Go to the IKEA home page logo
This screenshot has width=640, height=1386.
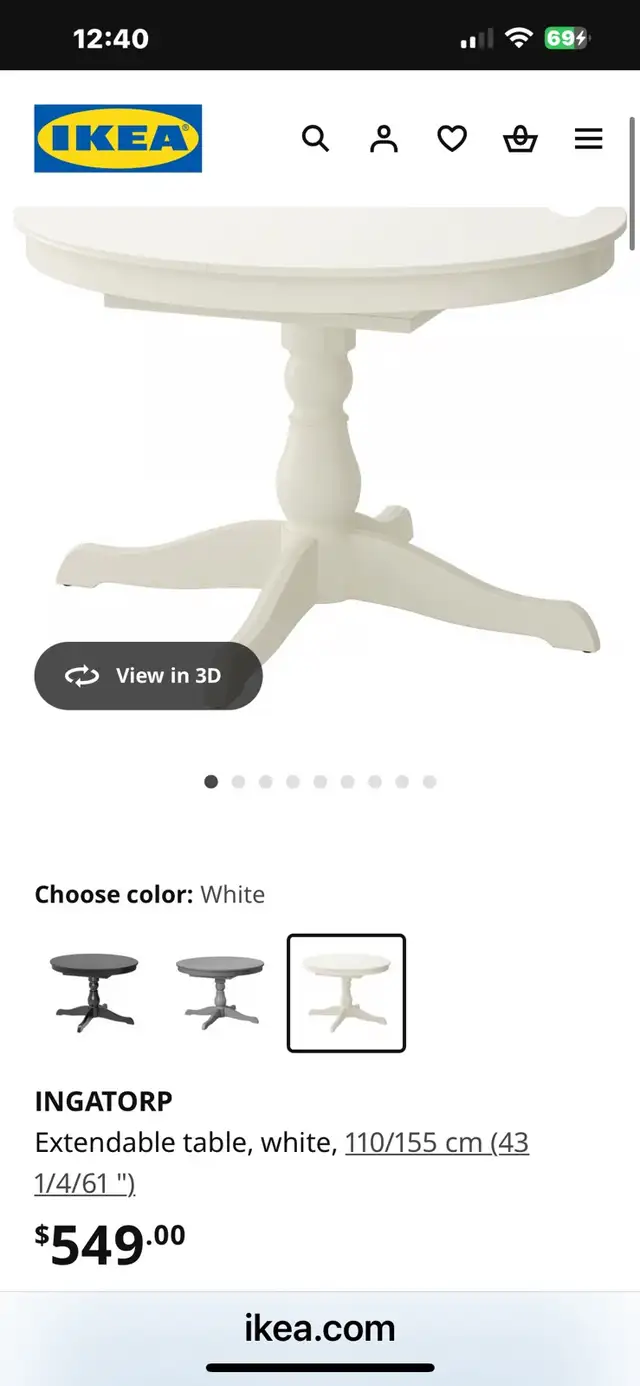click(x=118, y=138)
